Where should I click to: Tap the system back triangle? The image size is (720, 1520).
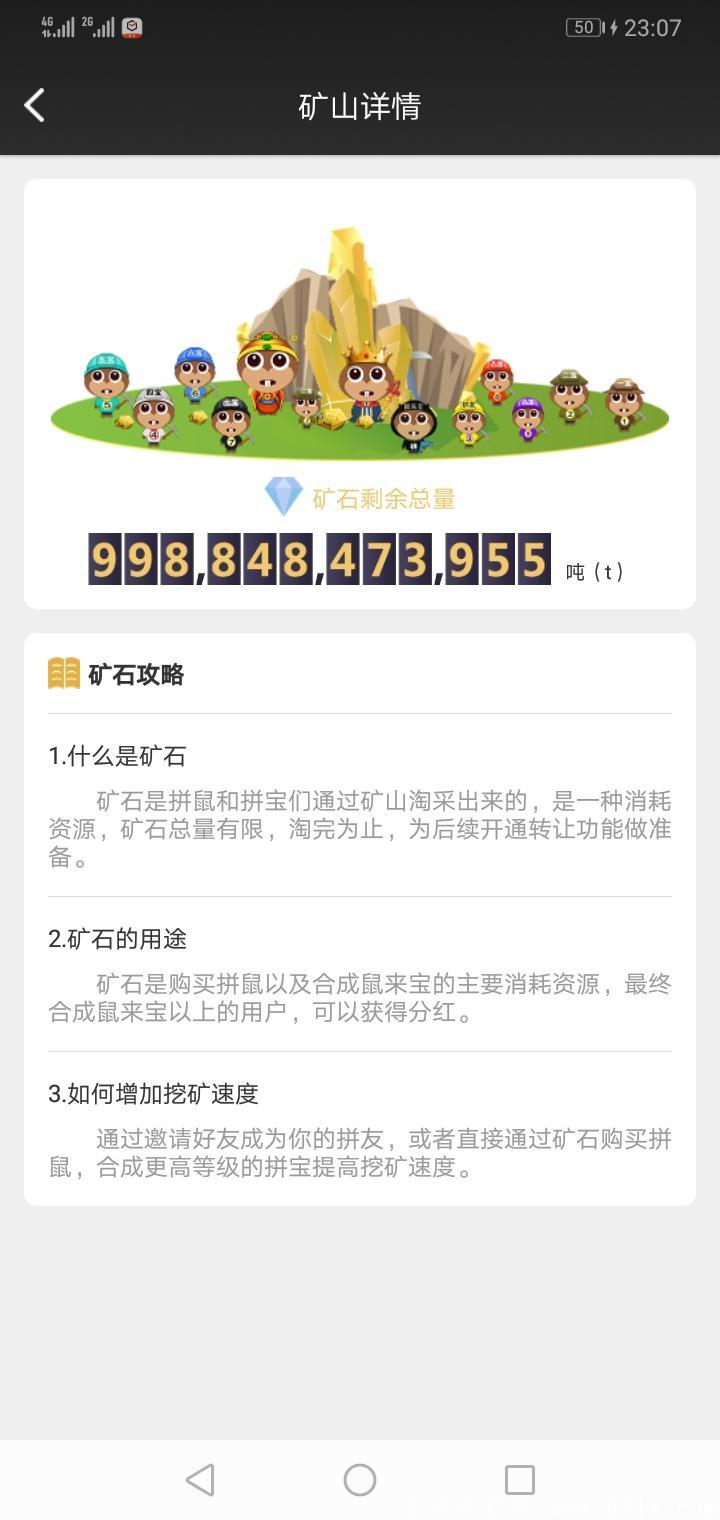200,1480
